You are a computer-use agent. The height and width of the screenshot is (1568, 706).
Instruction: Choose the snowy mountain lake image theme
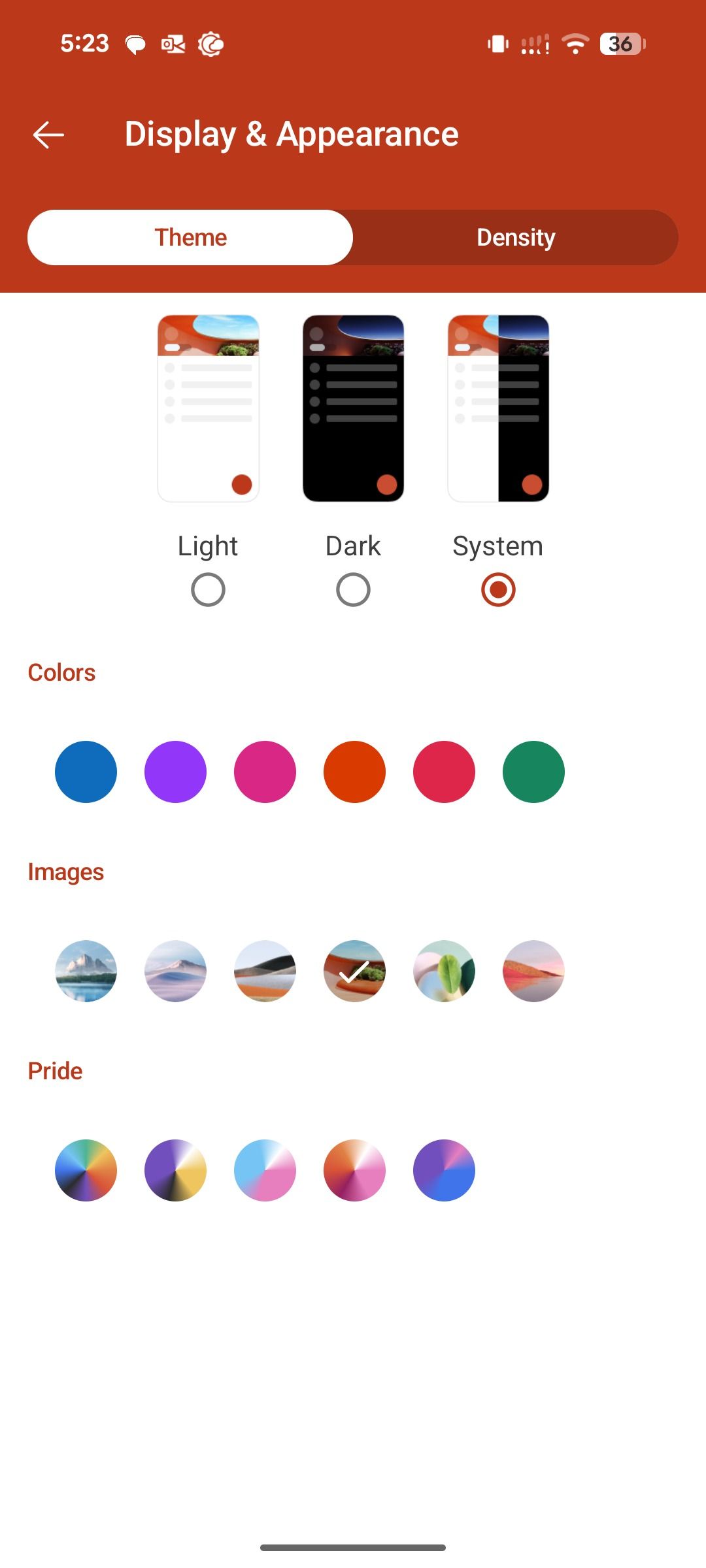coord(86,971)
